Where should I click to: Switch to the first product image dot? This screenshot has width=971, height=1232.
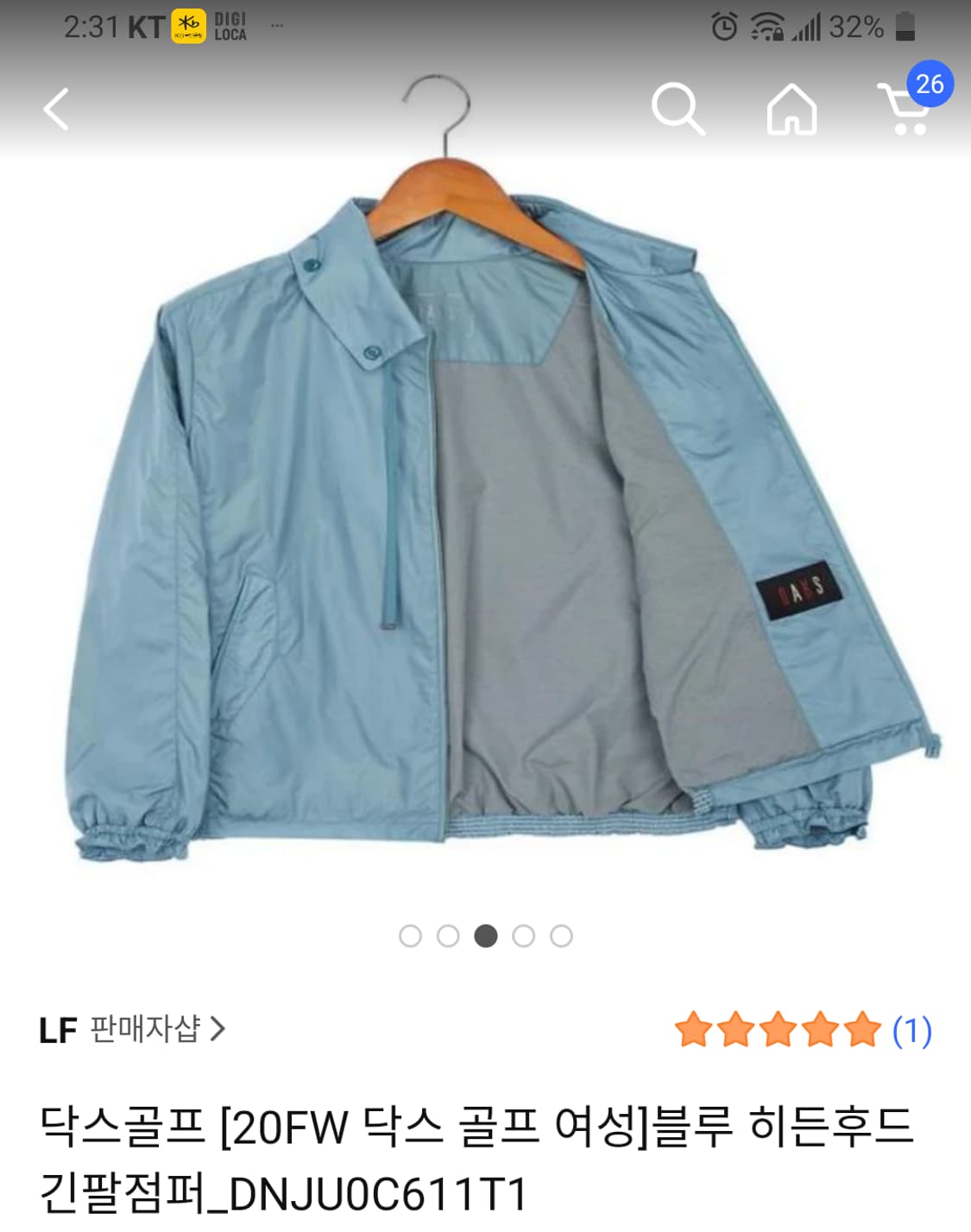click(413, 934)
